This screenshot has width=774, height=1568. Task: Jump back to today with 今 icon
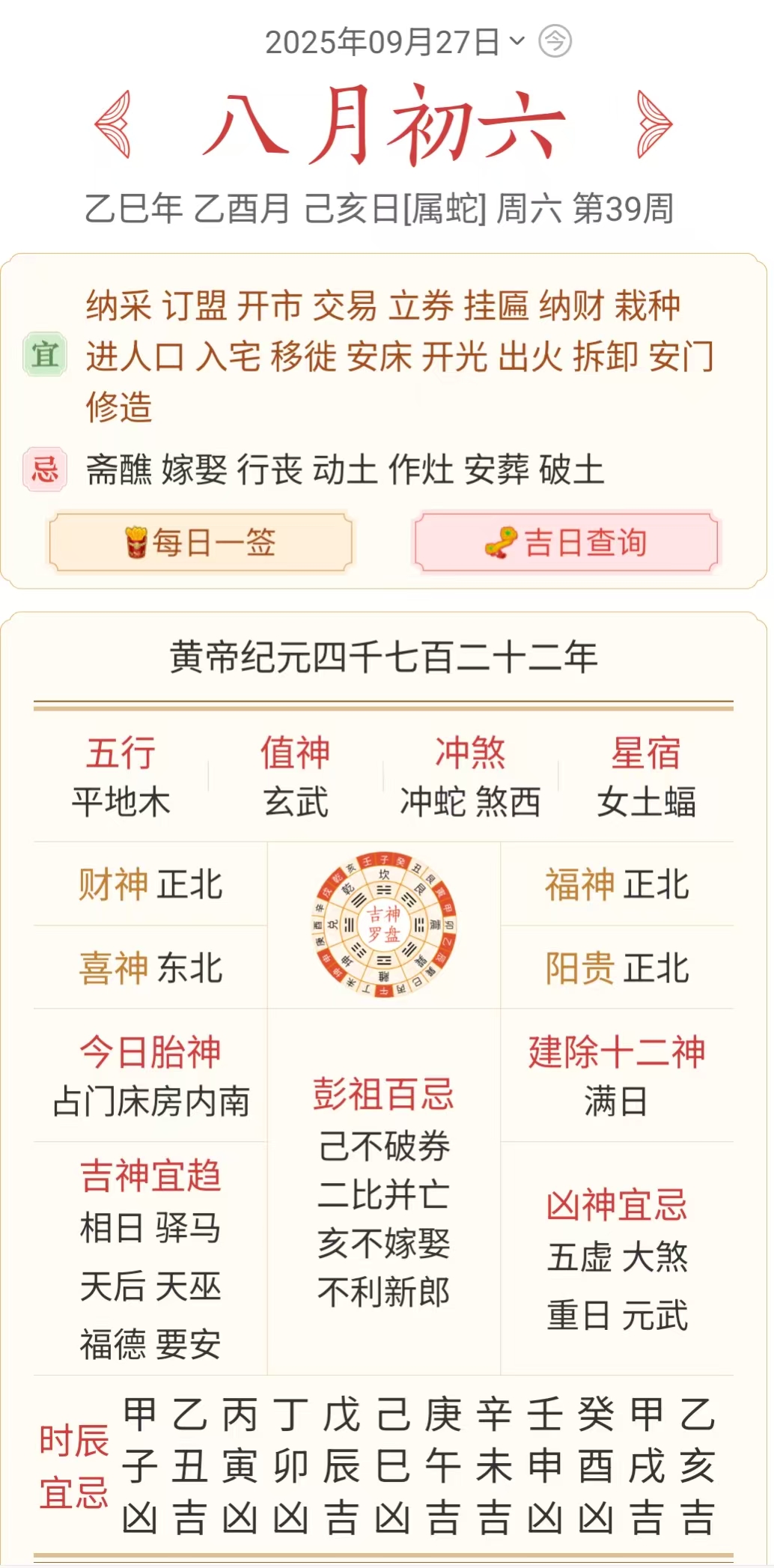(x=555, y=41)
